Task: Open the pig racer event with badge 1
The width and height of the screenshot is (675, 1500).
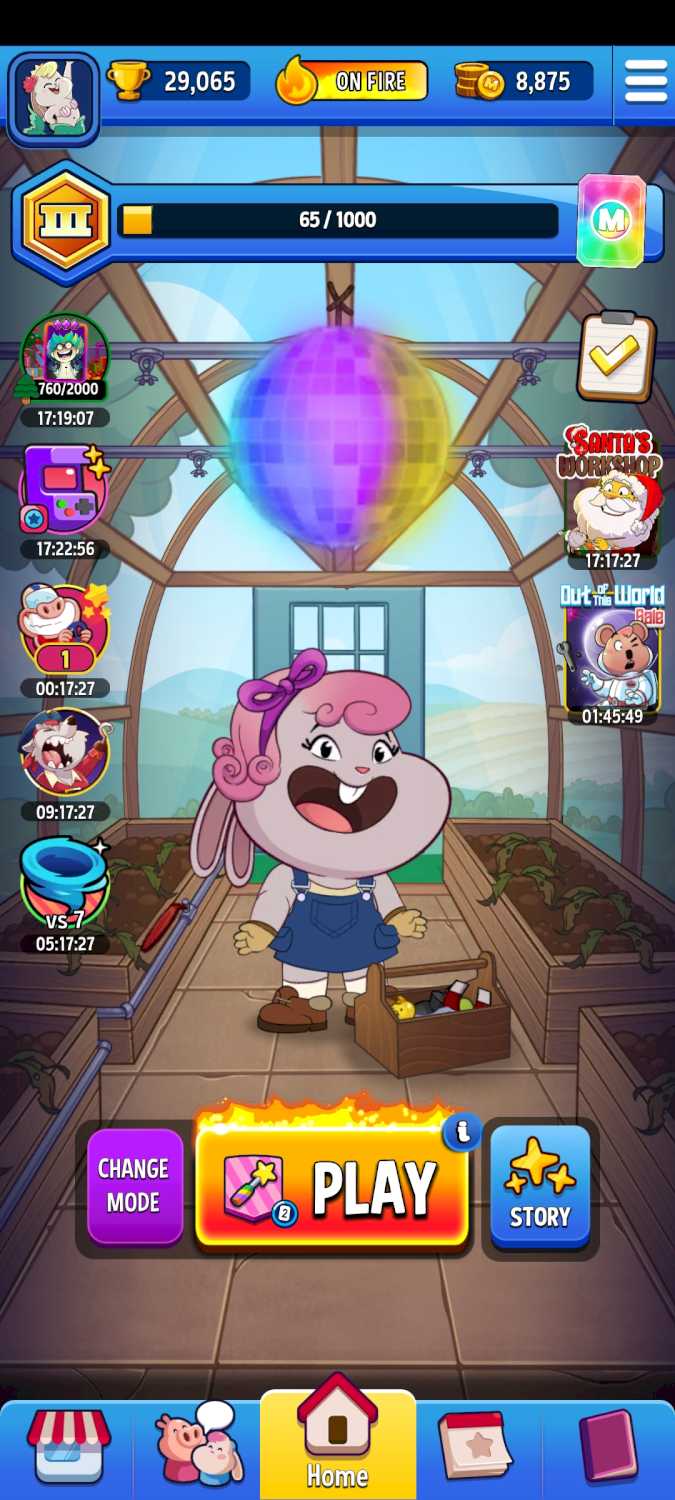Action: pyautogui.click(x=64, y=630)
